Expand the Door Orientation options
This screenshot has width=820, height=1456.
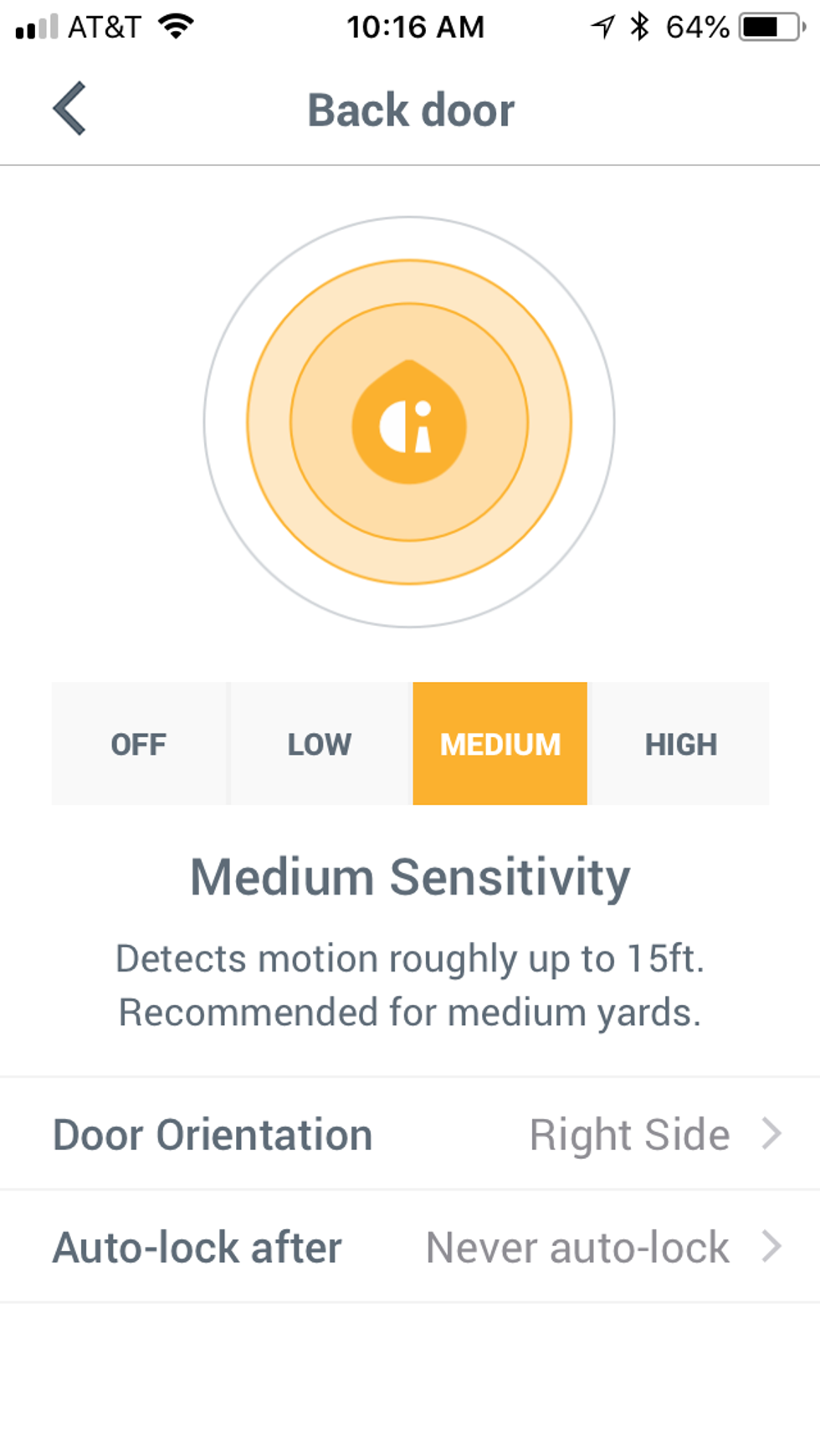tap(212, 1134)
